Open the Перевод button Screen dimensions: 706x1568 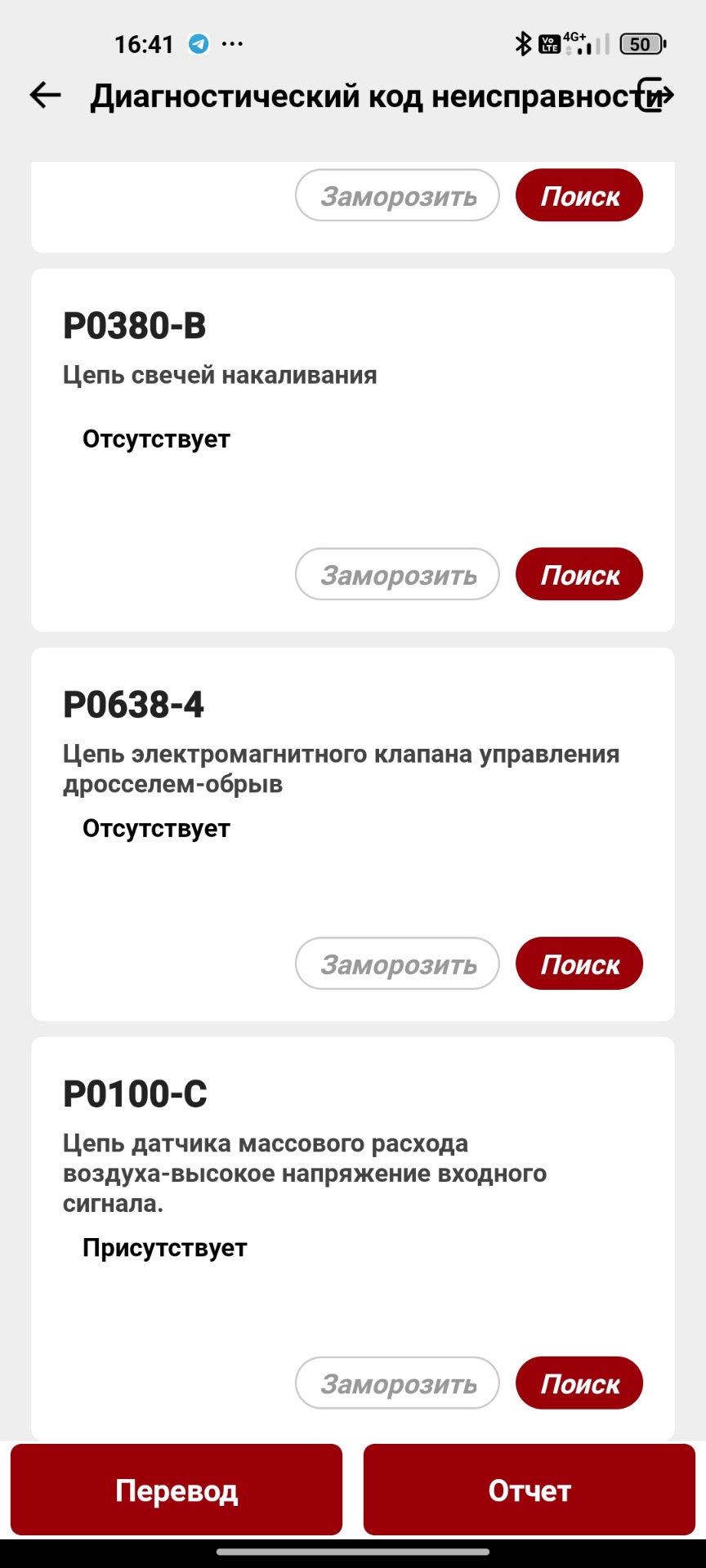pos(176,1490)
